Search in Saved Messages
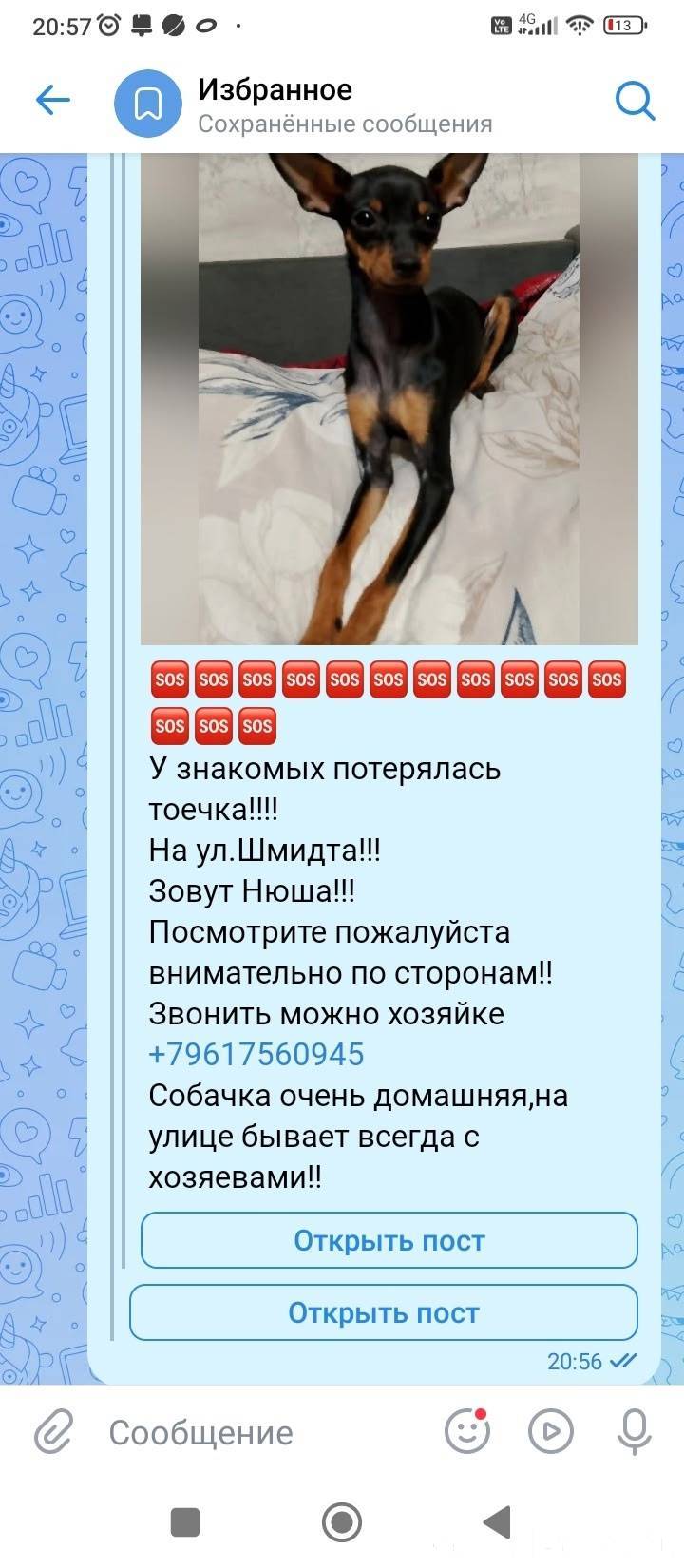This screenshot has width=684, height=1568. click(634, 101)
